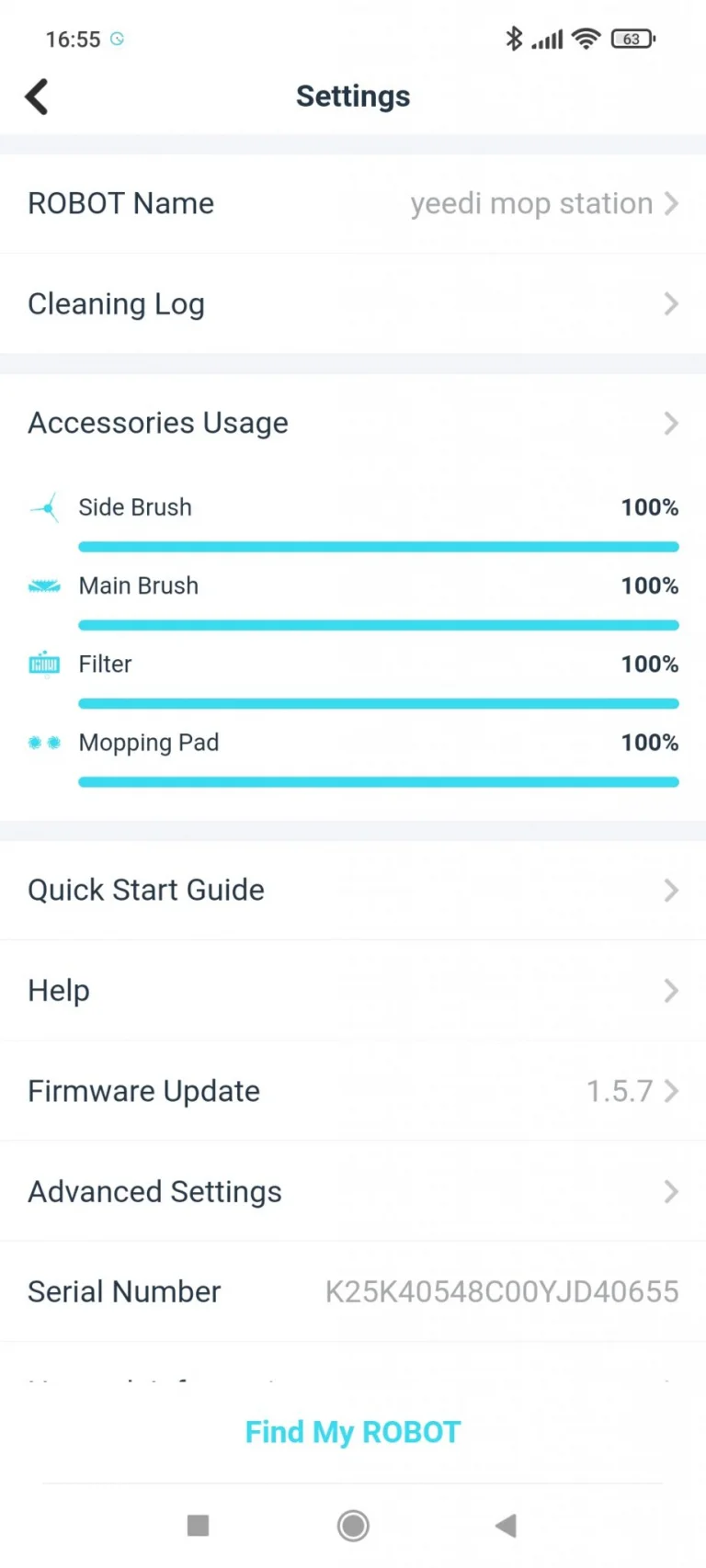
Task: Tap the system home button
Action: (x=353, y=1526)
